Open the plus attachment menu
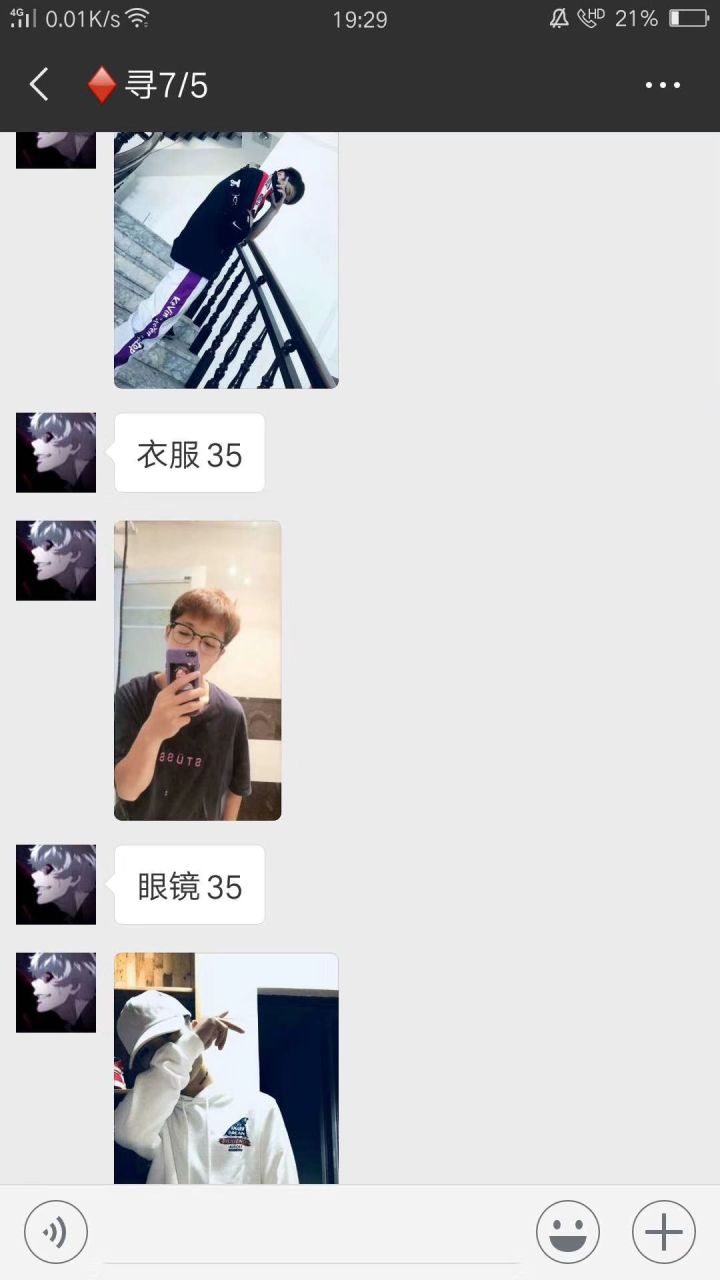Viewport: 720px width, 1280px height. pyautogui.click(x=663, y=1232)
